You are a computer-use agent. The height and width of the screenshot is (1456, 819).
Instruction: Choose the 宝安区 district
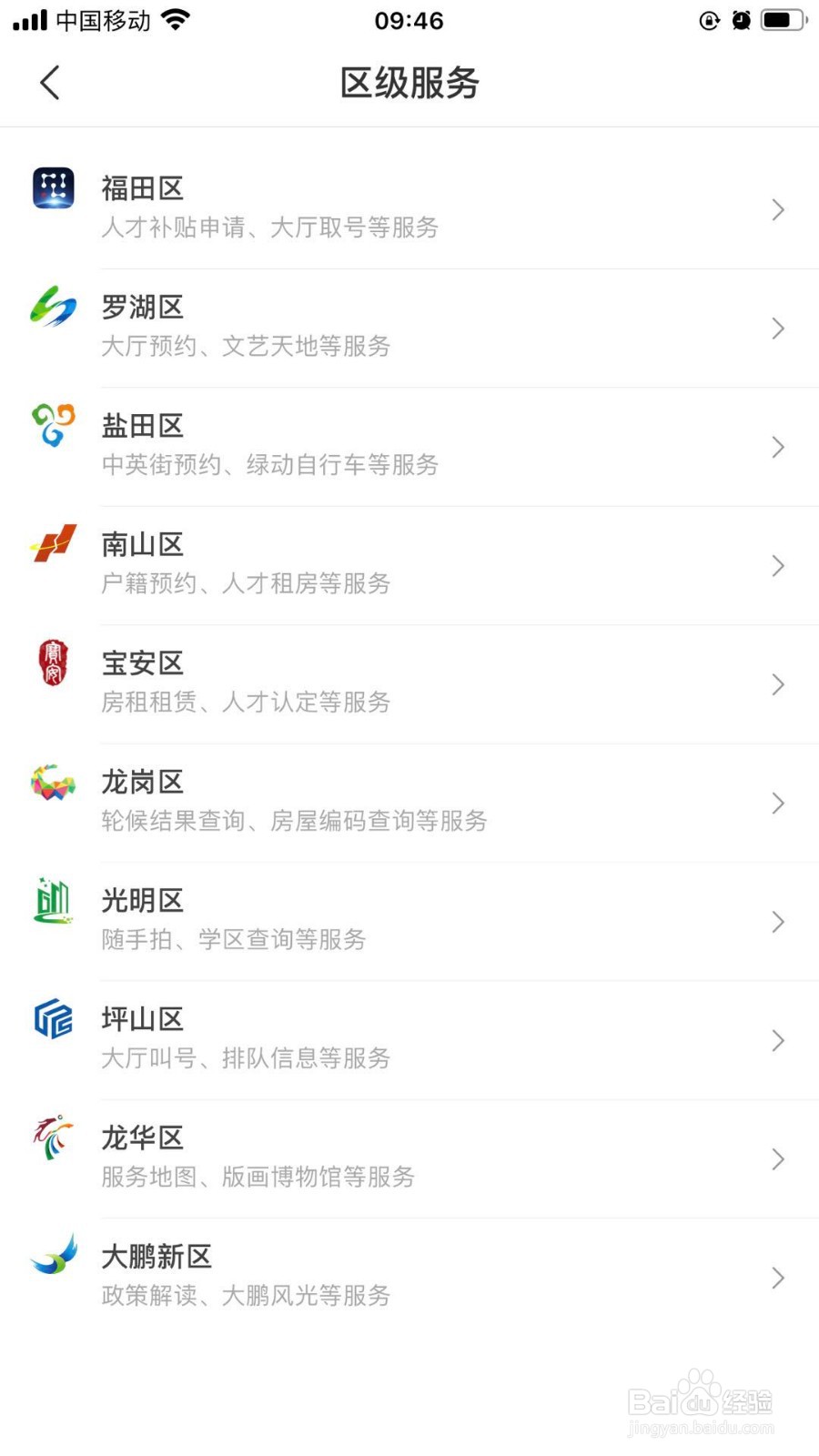click(x=409, y=683)
